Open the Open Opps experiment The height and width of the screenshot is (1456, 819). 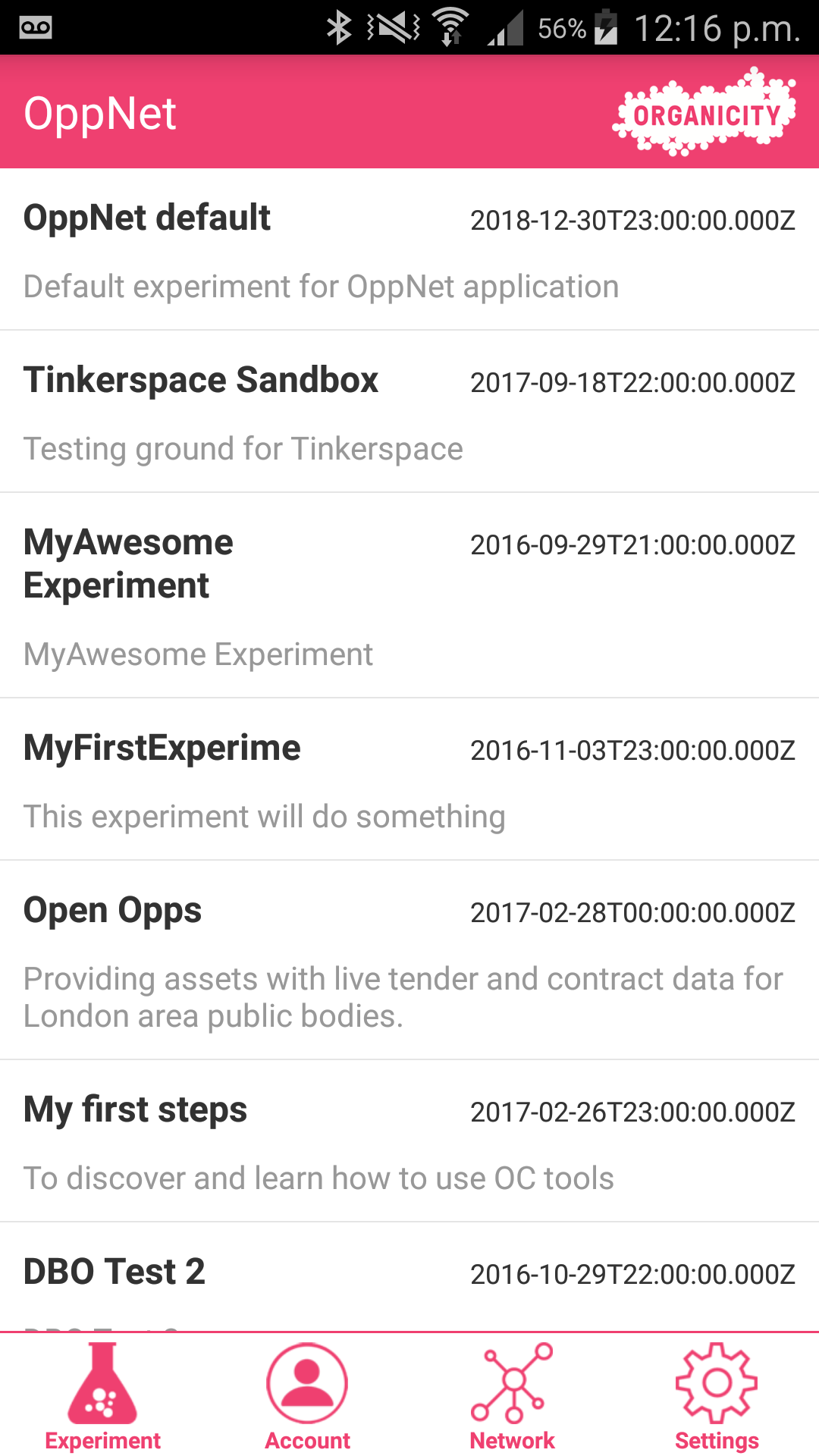point(409,960)
